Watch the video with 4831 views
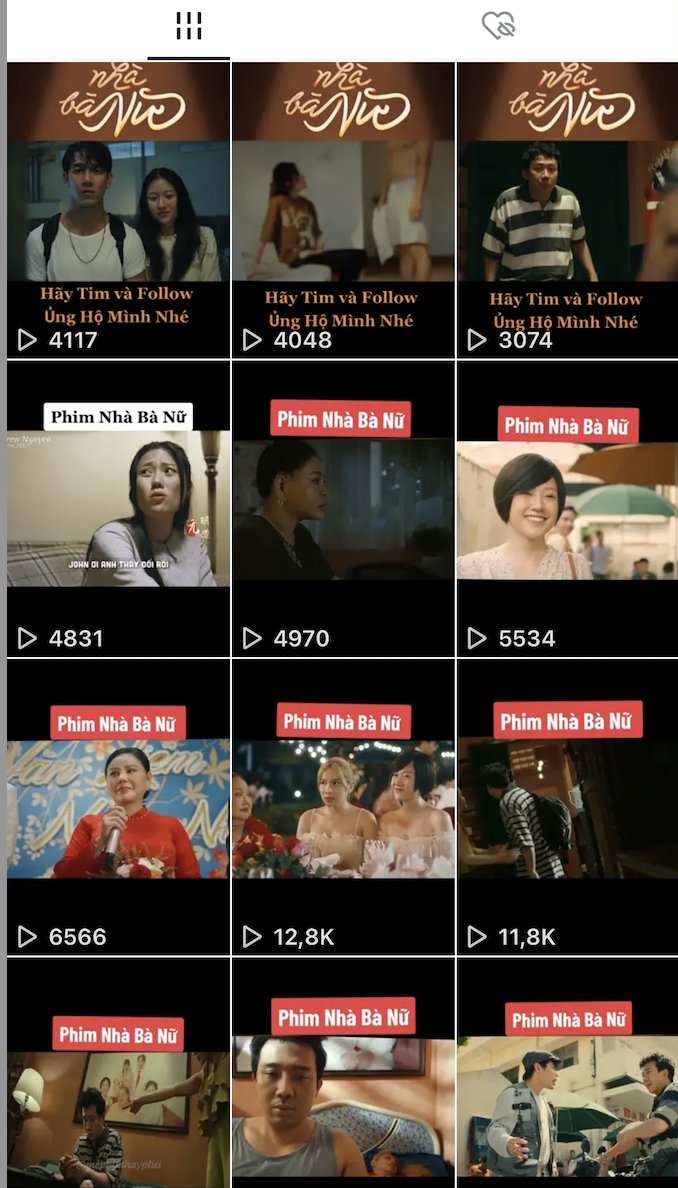Viewport: 678px width, 1188px height. click(118, 508)
